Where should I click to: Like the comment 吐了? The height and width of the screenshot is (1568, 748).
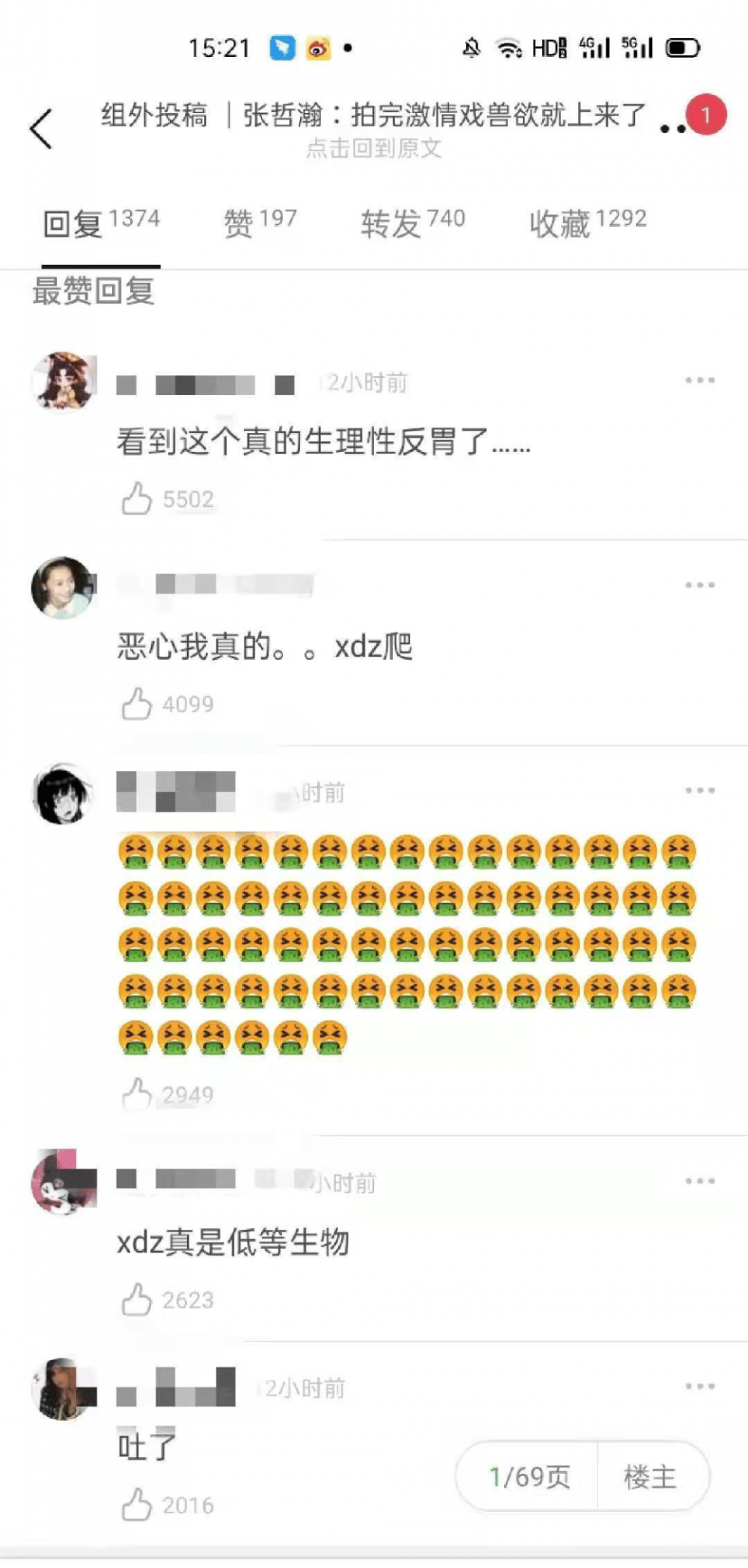(x=137, y=1504)
